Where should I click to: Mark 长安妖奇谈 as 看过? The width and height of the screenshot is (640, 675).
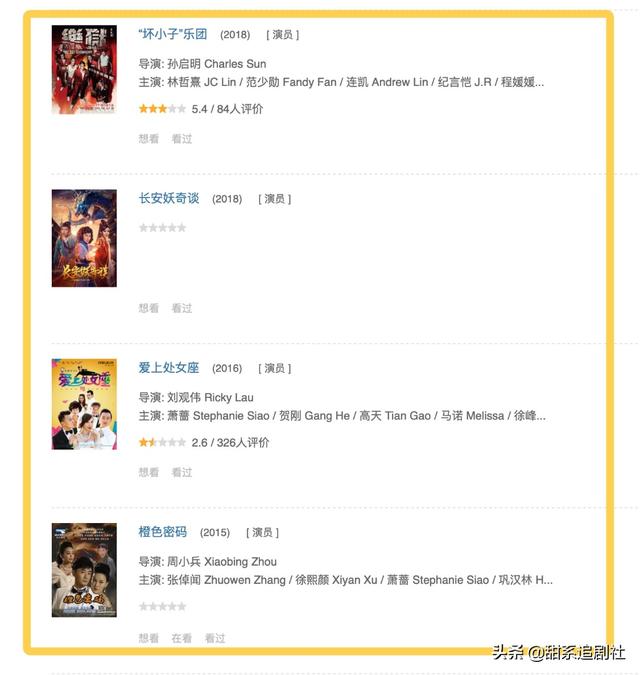point(182,308)
